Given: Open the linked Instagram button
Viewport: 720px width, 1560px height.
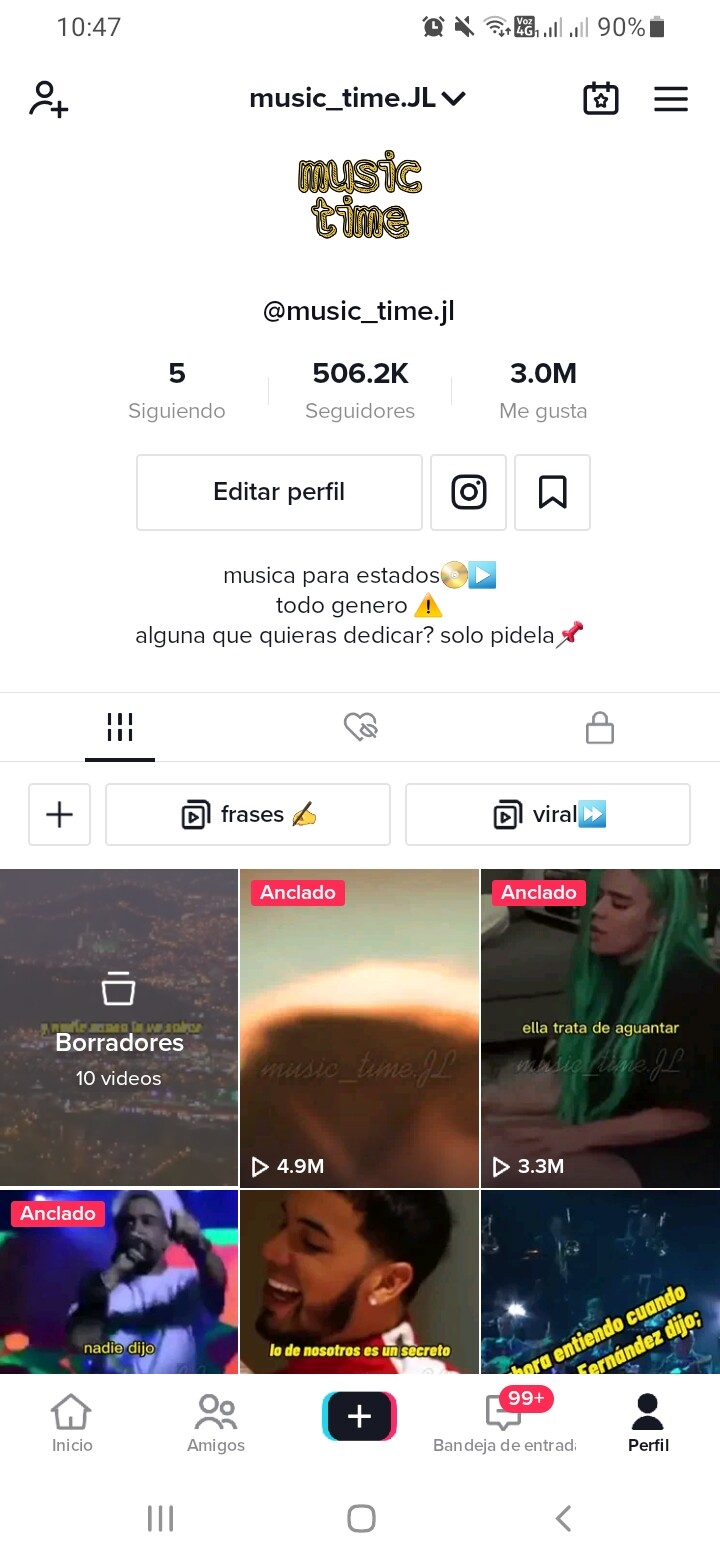Looking at the screenshot, I should coord(468,492).
